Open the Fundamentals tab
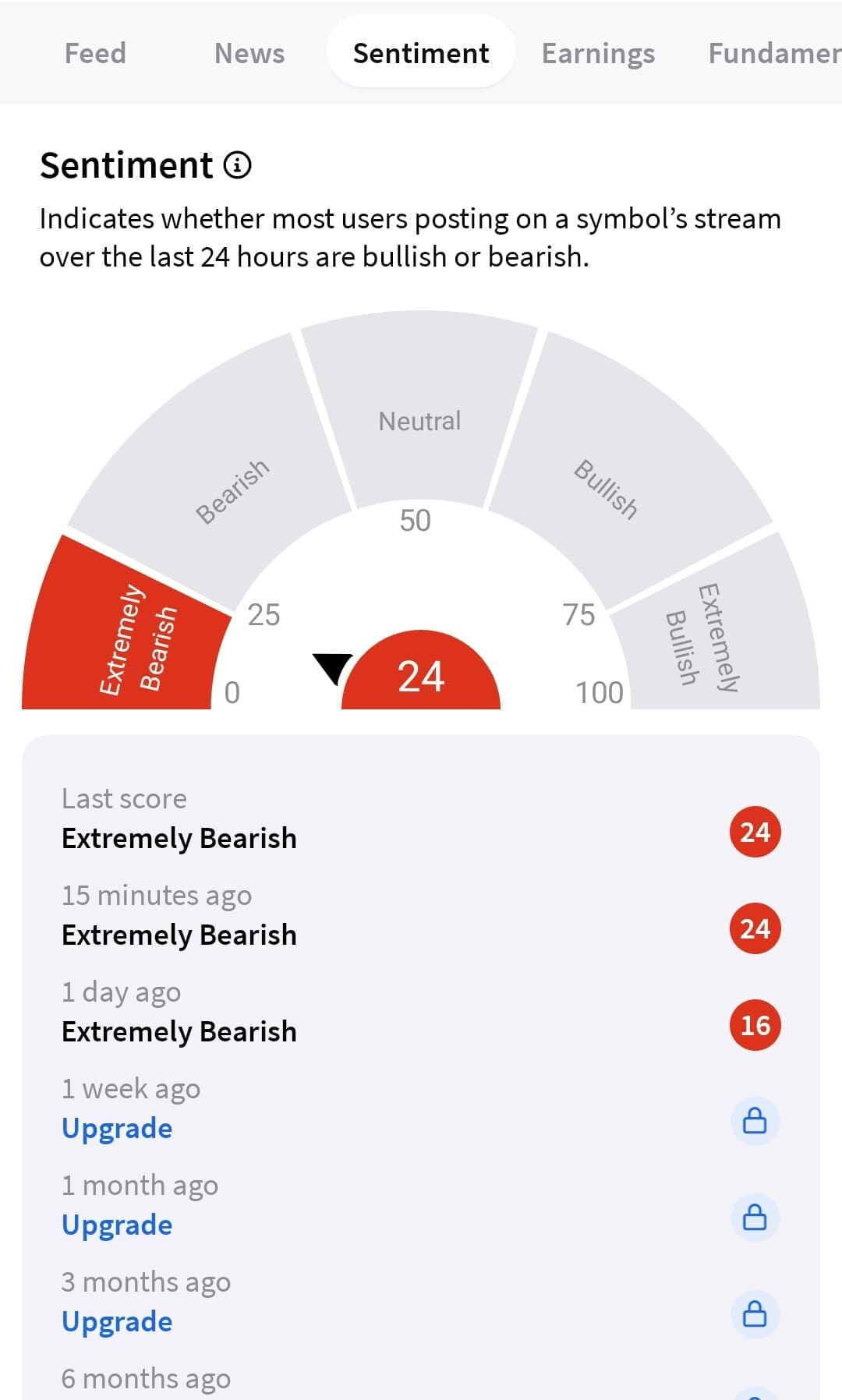The height and width of the screenshot is (1400, 842). click(773, 53)
